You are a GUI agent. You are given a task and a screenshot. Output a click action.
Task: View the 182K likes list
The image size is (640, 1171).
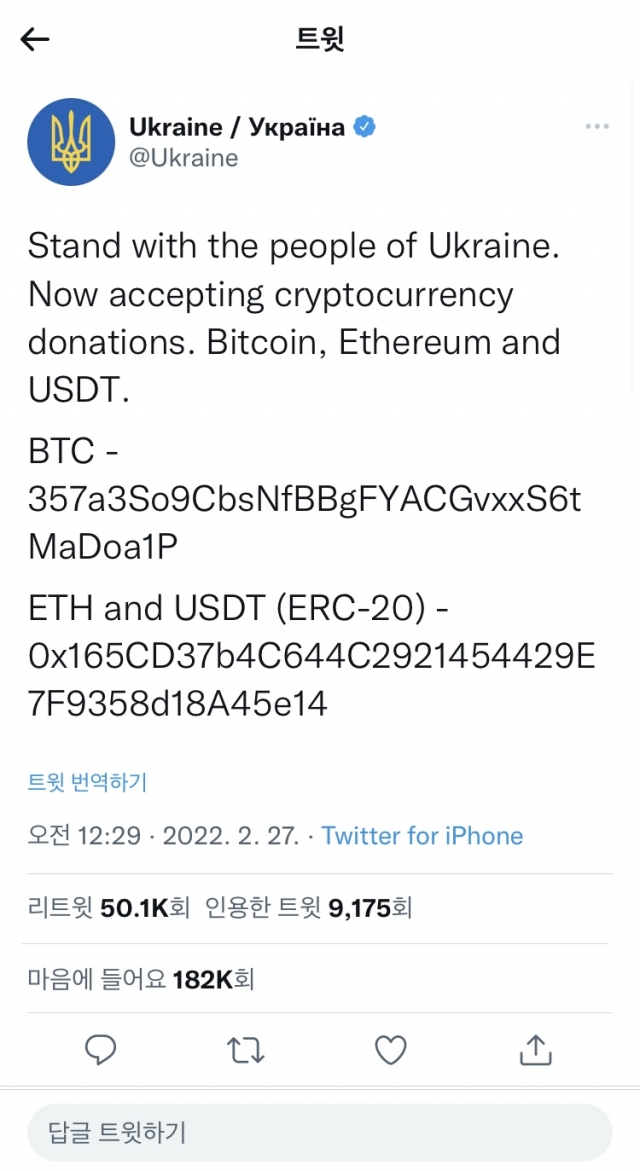[x=141, y=978]
